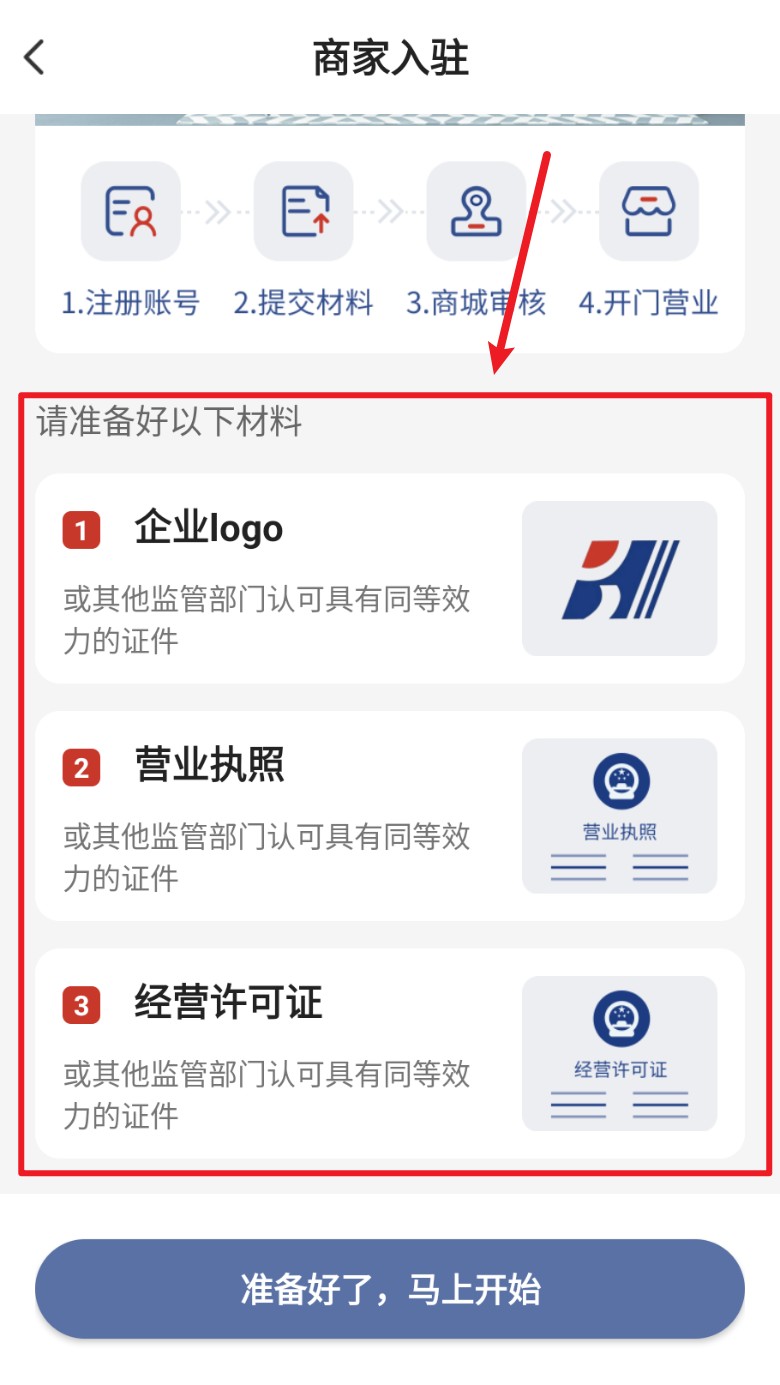Click the 企业logo sample image
The height and width of the screenshot is (1385, 780).
click(618, 578)
